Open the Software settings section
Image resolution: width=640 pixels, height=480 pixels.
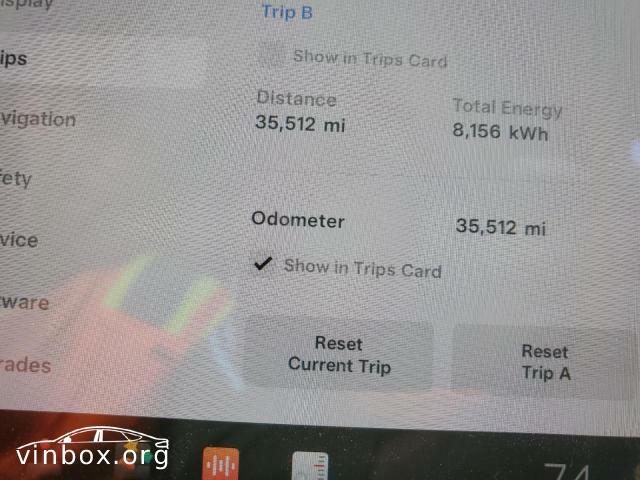tap(25, 302)
